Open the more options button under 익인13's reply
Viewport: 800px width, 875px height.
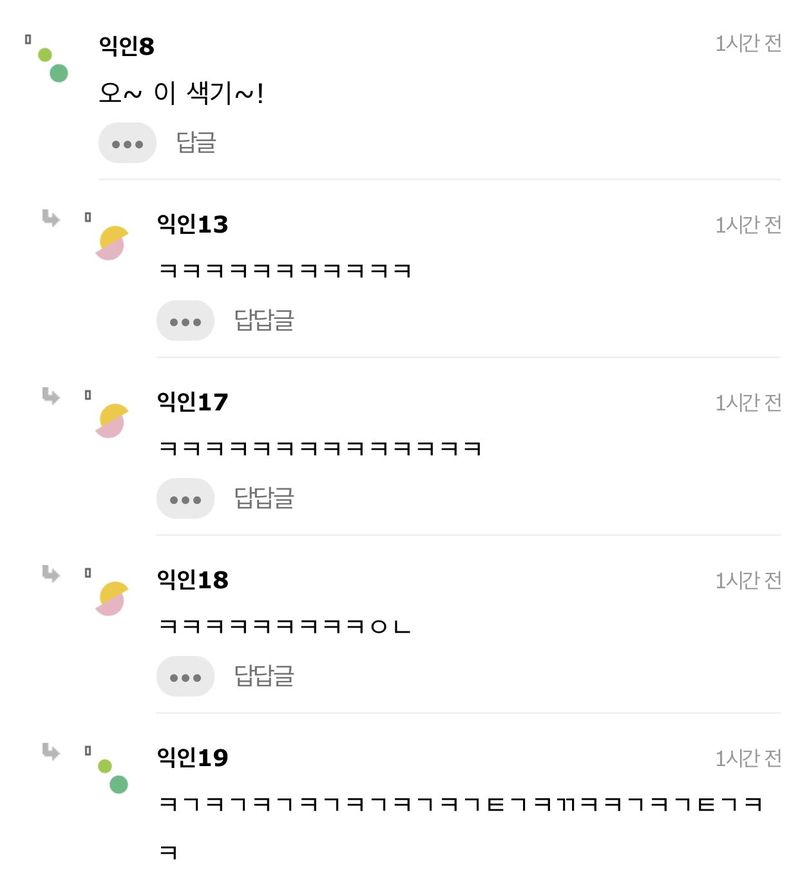[185, 321]
